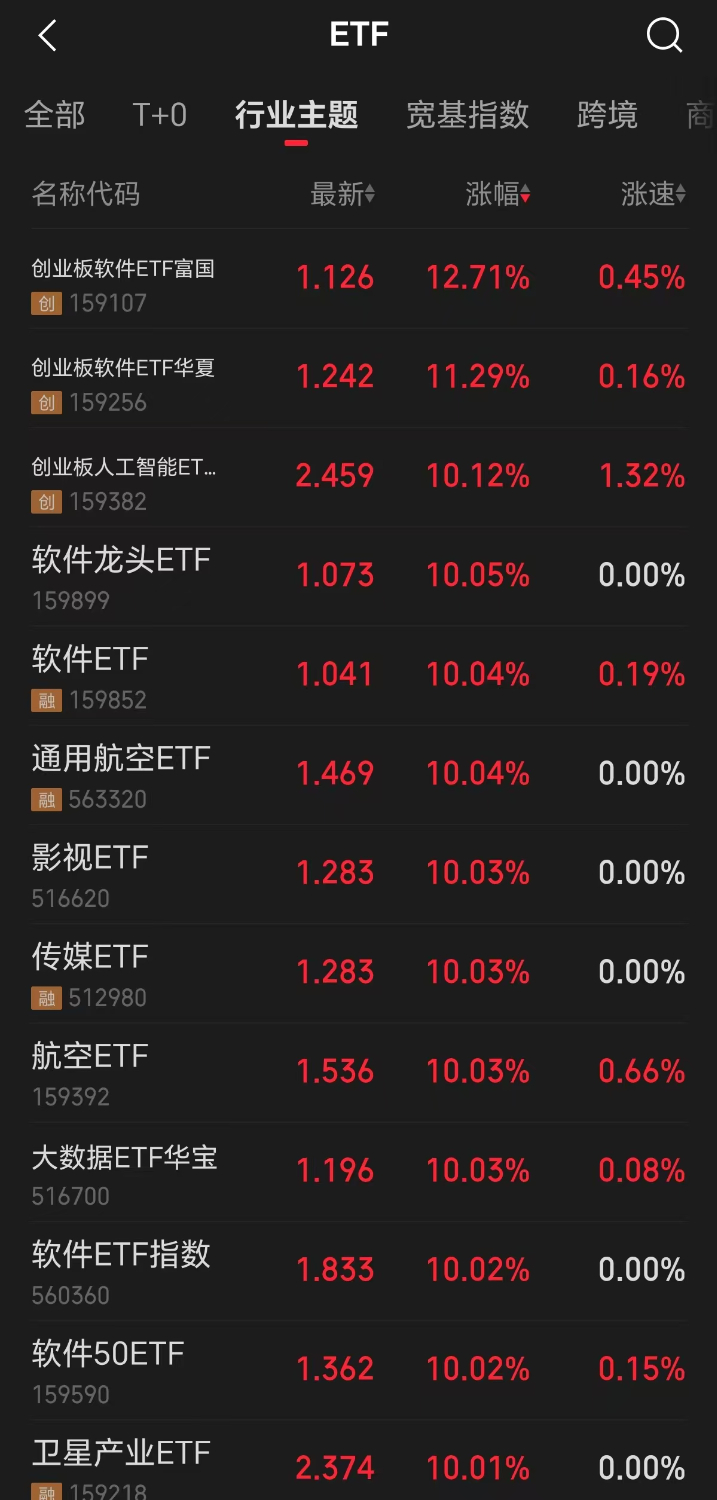Open the search magnifier icon
717x1500 pixels.
(x=664, y=36)
